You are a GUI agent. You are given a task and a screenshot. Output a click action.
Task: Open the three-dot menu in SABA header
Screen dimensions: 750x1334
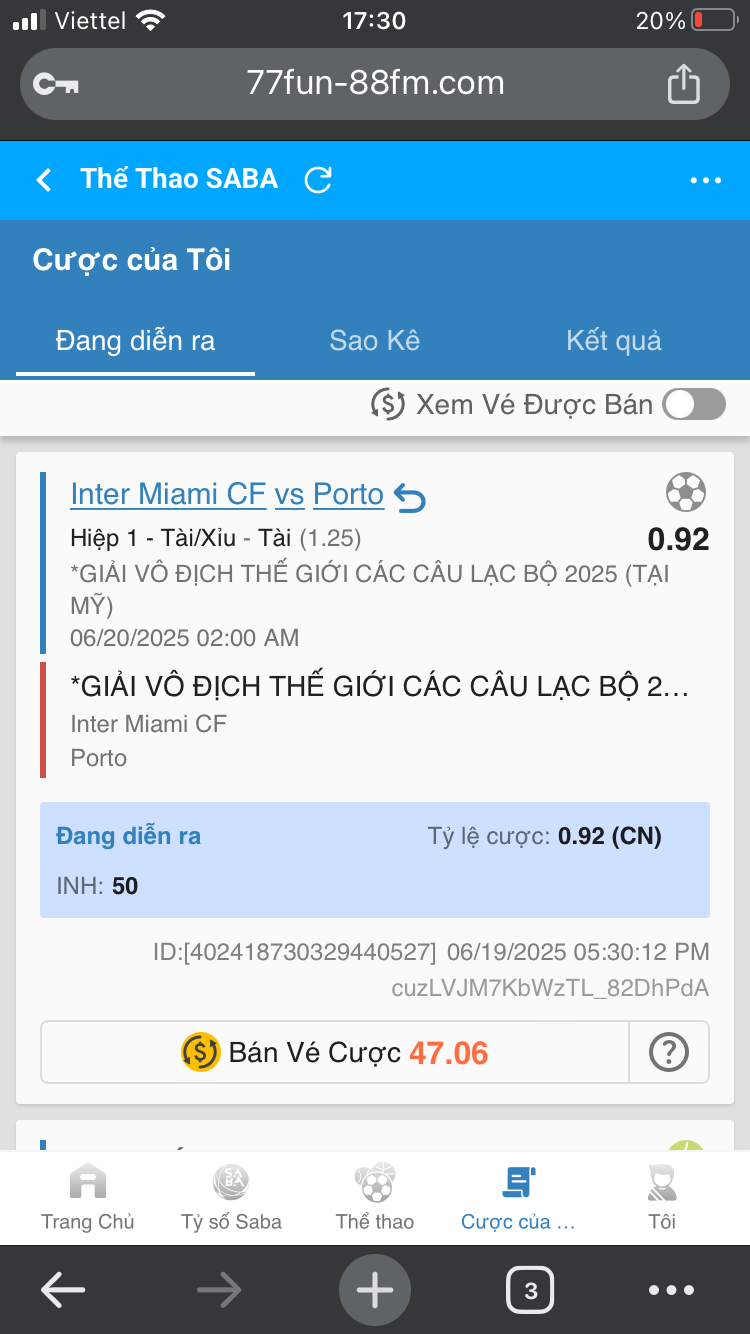coord(706,180)
